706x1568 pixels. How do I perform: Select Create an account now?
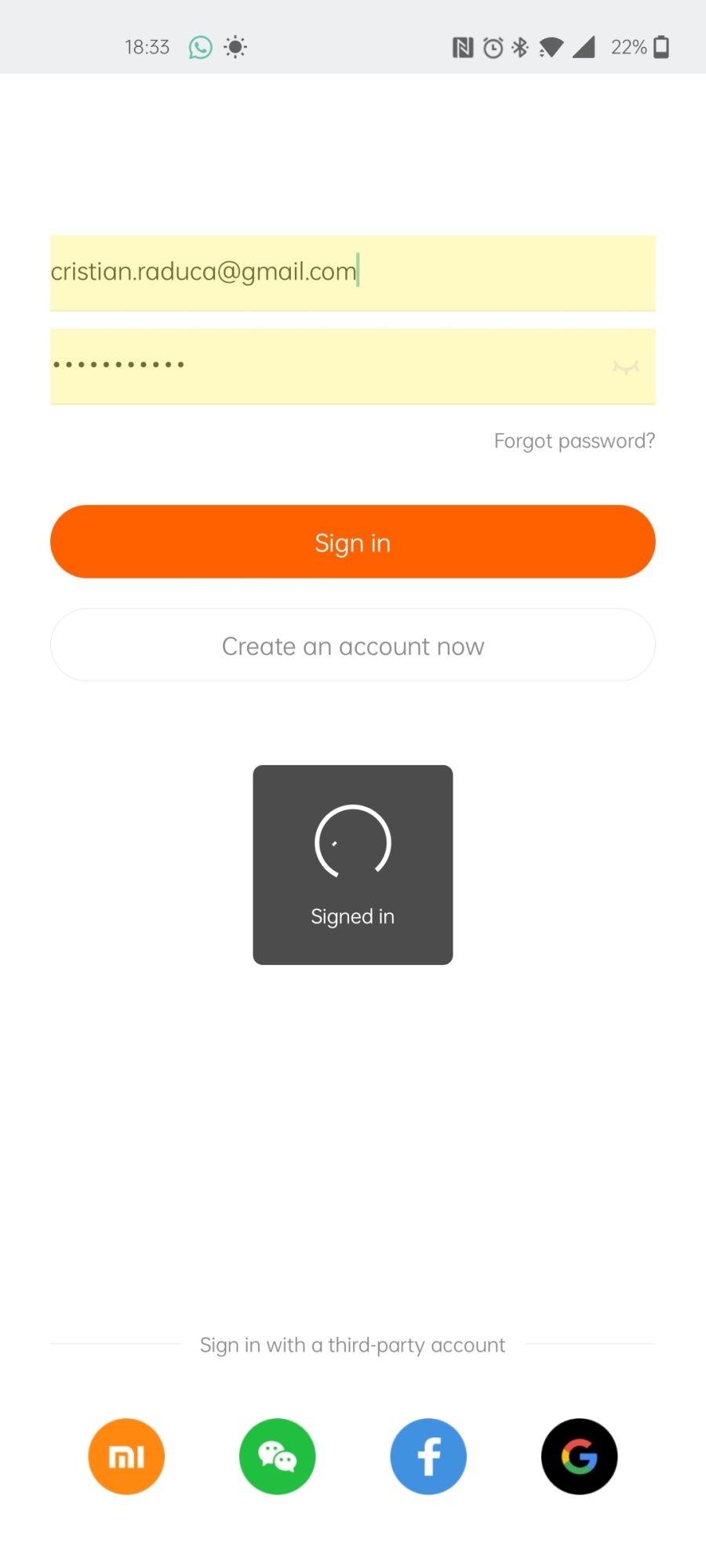tap(352, 646)
